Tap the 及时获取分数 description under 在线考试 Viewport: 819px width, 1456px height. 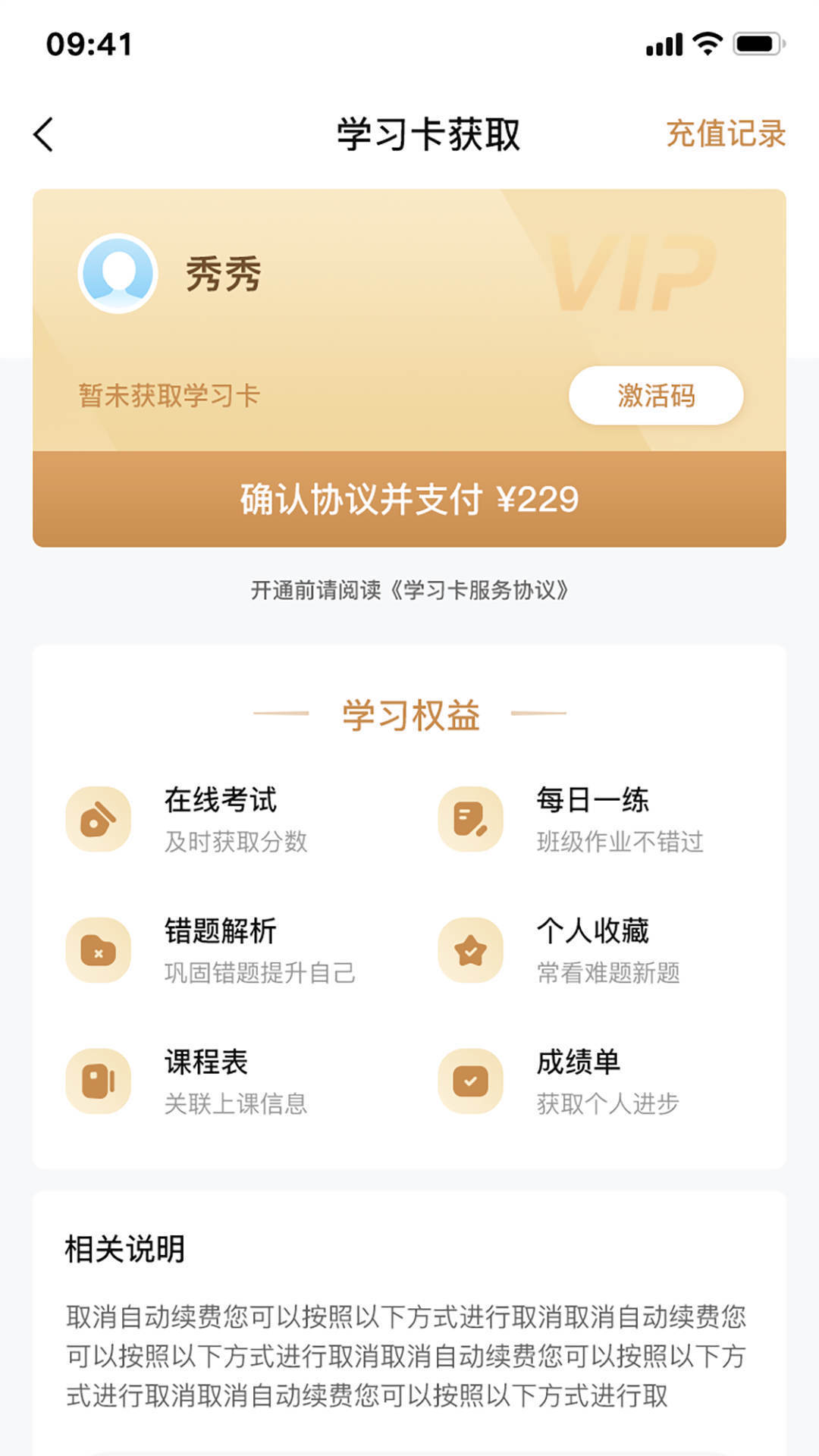[237, 842]
